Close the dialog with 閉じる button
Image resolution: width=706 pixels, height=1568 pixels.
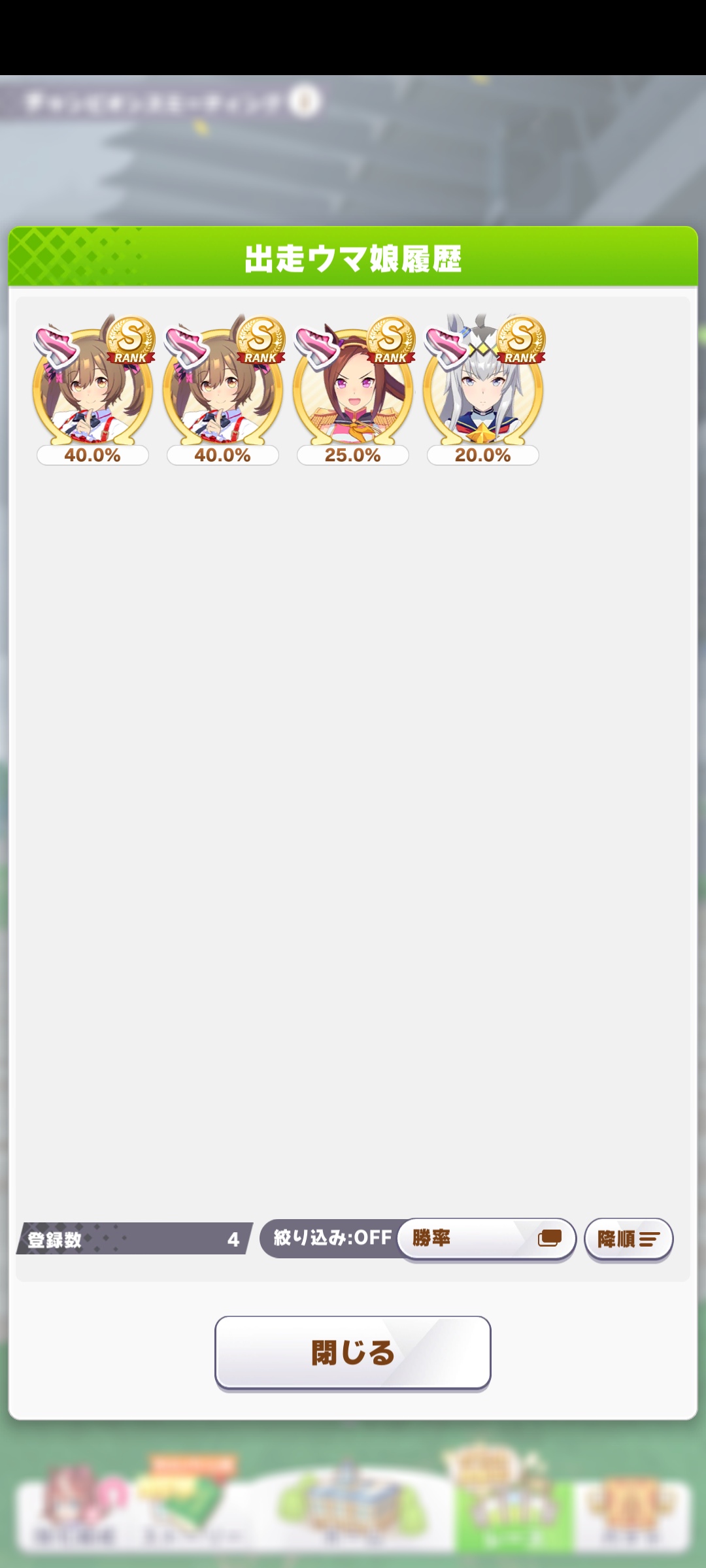point(352,1352)
